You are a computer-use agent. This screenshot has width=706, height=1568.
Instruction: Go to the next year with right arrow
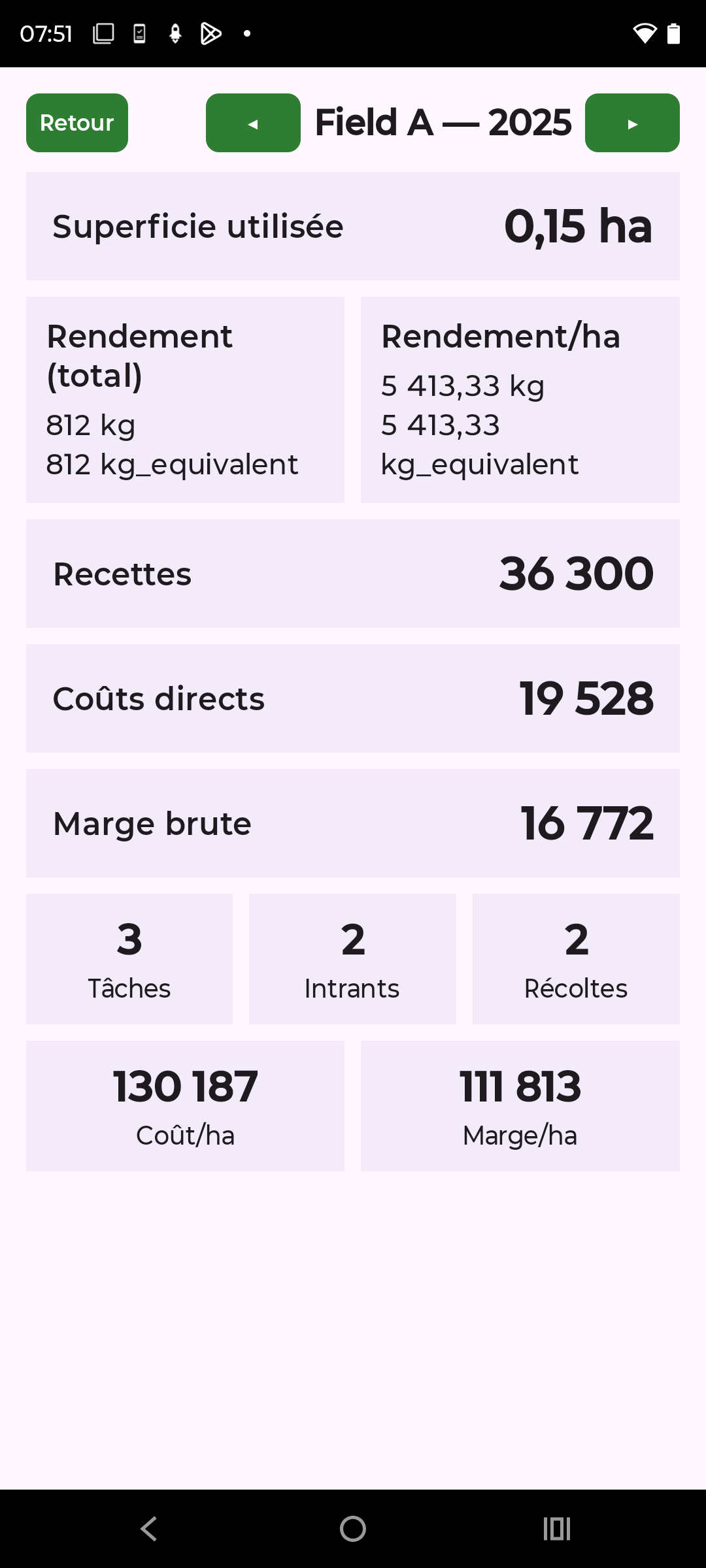point(632,123)
